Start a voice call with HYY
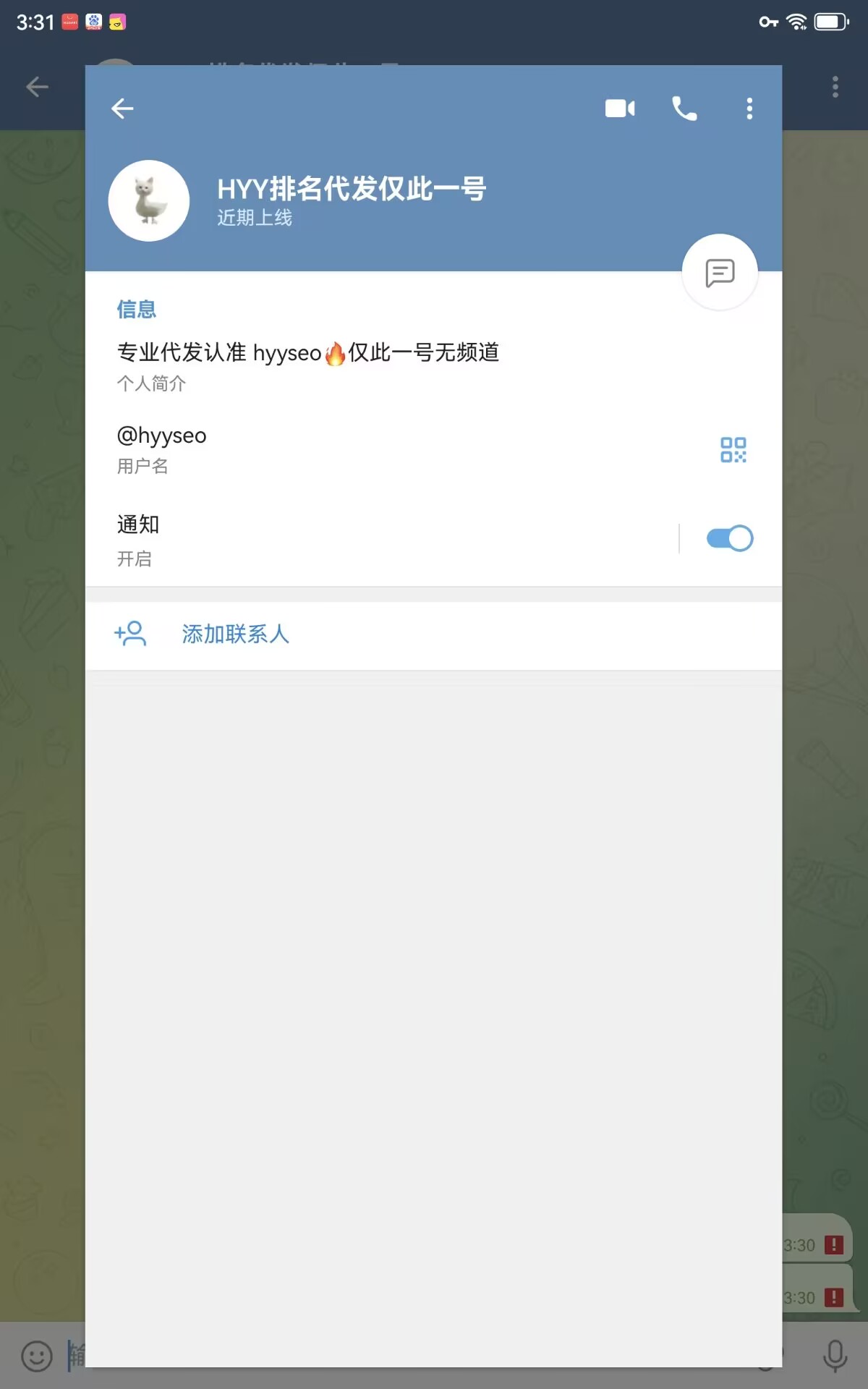 pyautogui.click(x=684, y=109)
